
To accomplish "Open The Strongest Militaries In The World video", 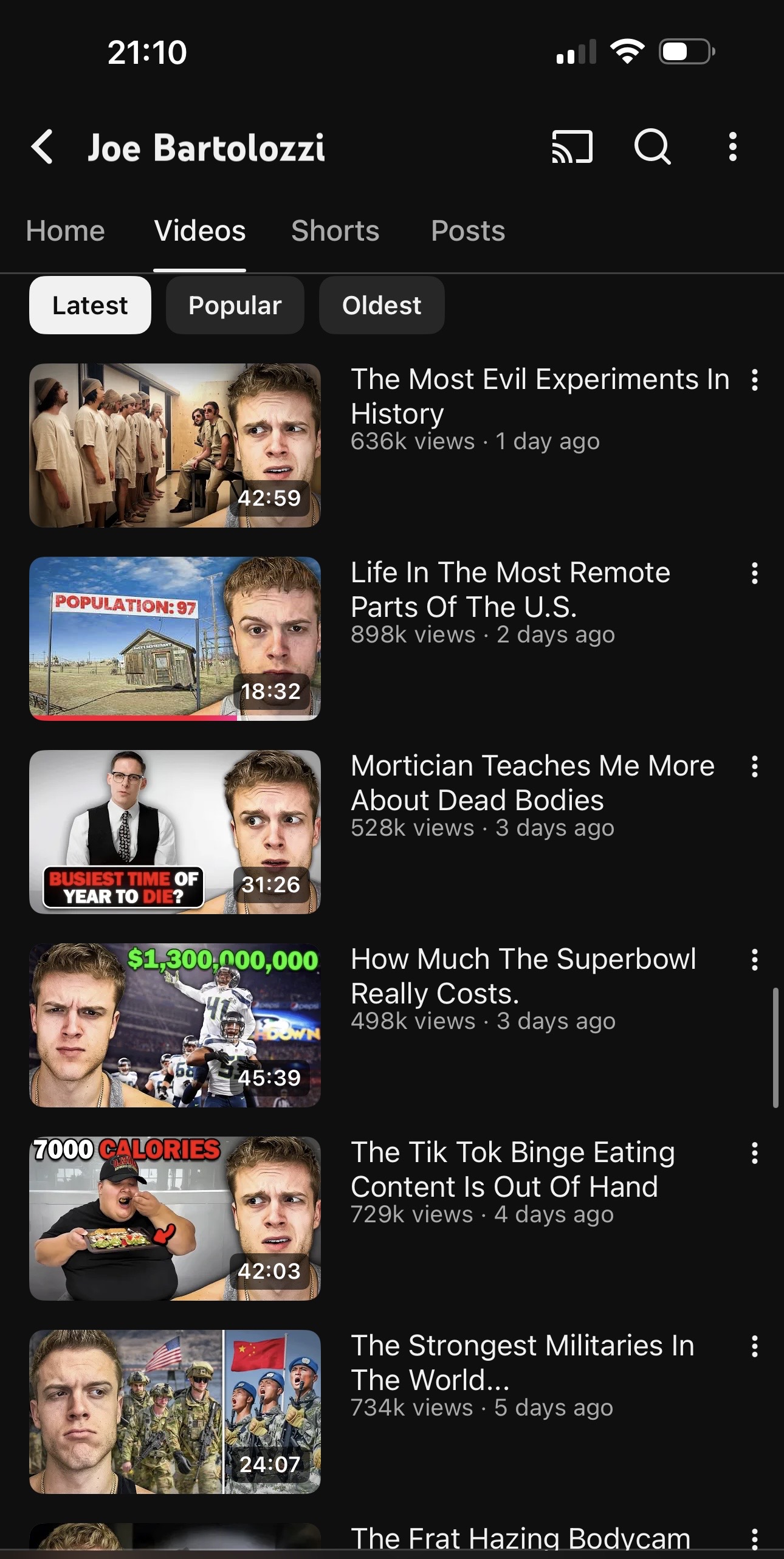I will [175, 1411].
